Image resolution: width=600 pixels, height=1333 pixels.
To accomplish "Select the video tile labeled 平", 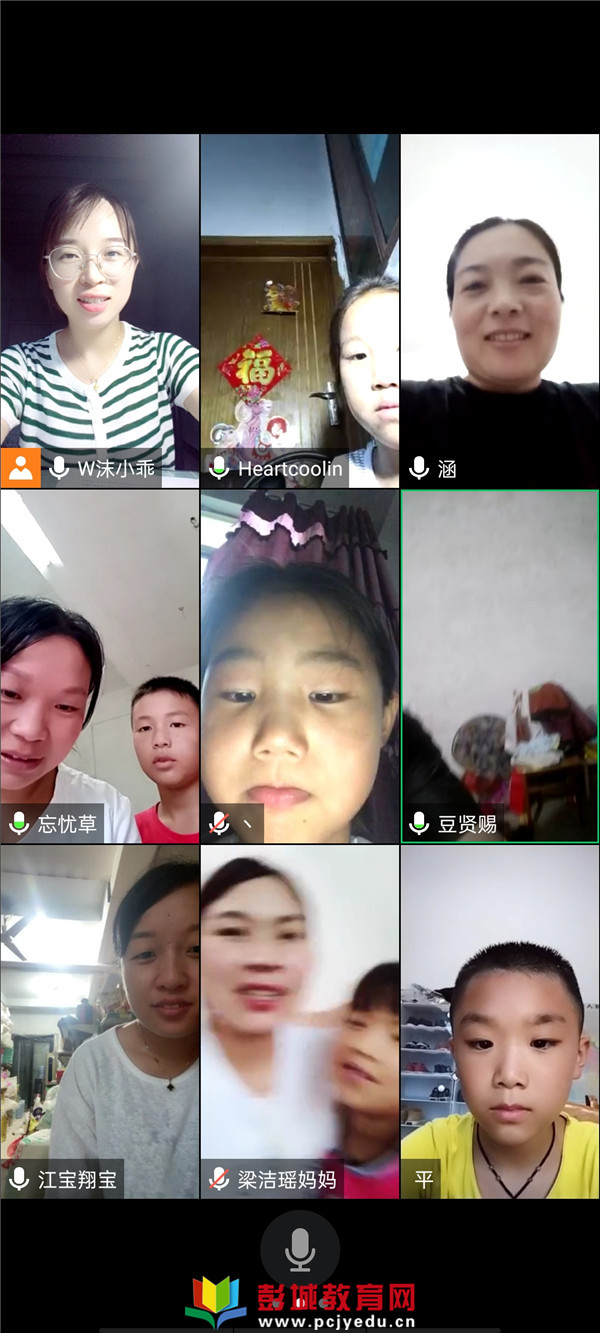I will [x=500, y=1020].
